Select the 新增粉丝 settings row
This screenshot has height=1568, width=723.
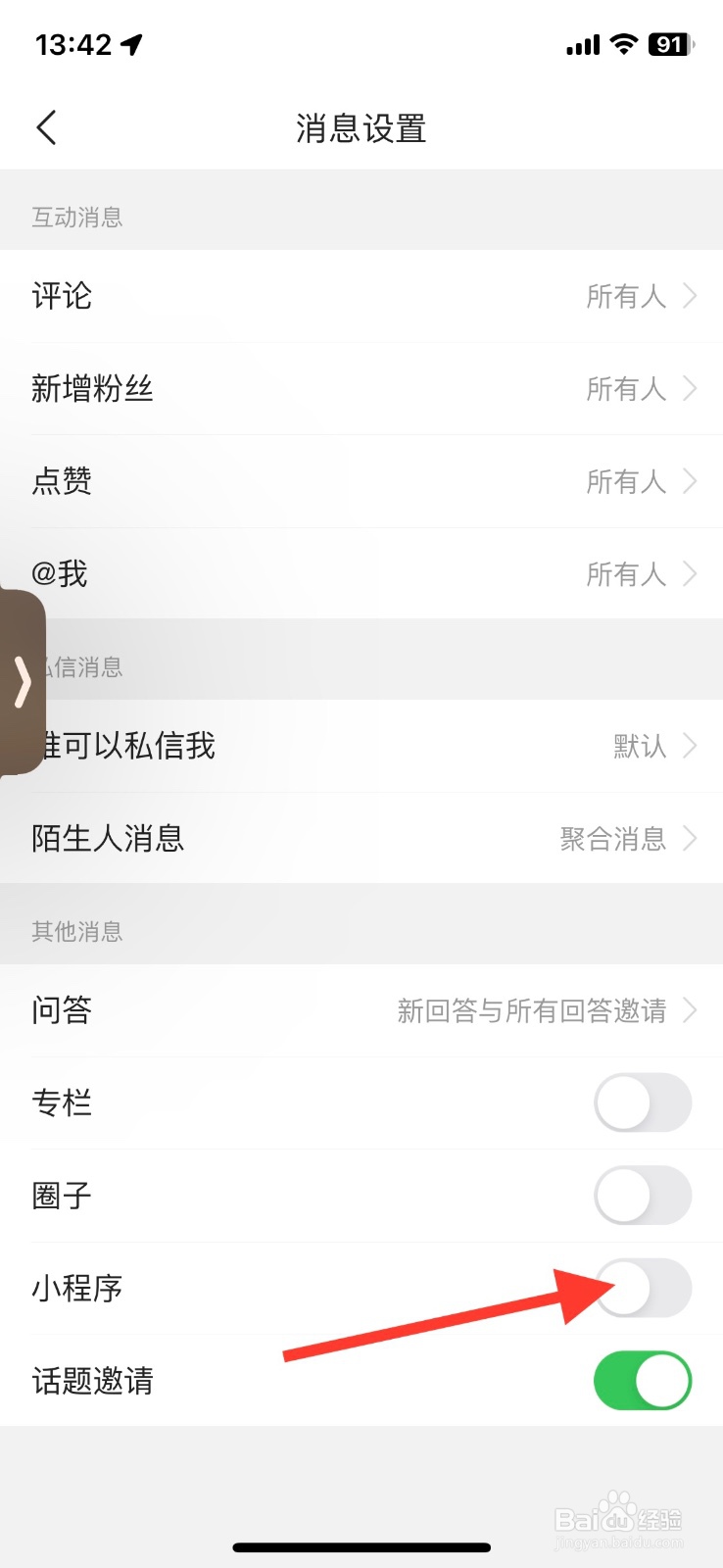pos(361,389)
